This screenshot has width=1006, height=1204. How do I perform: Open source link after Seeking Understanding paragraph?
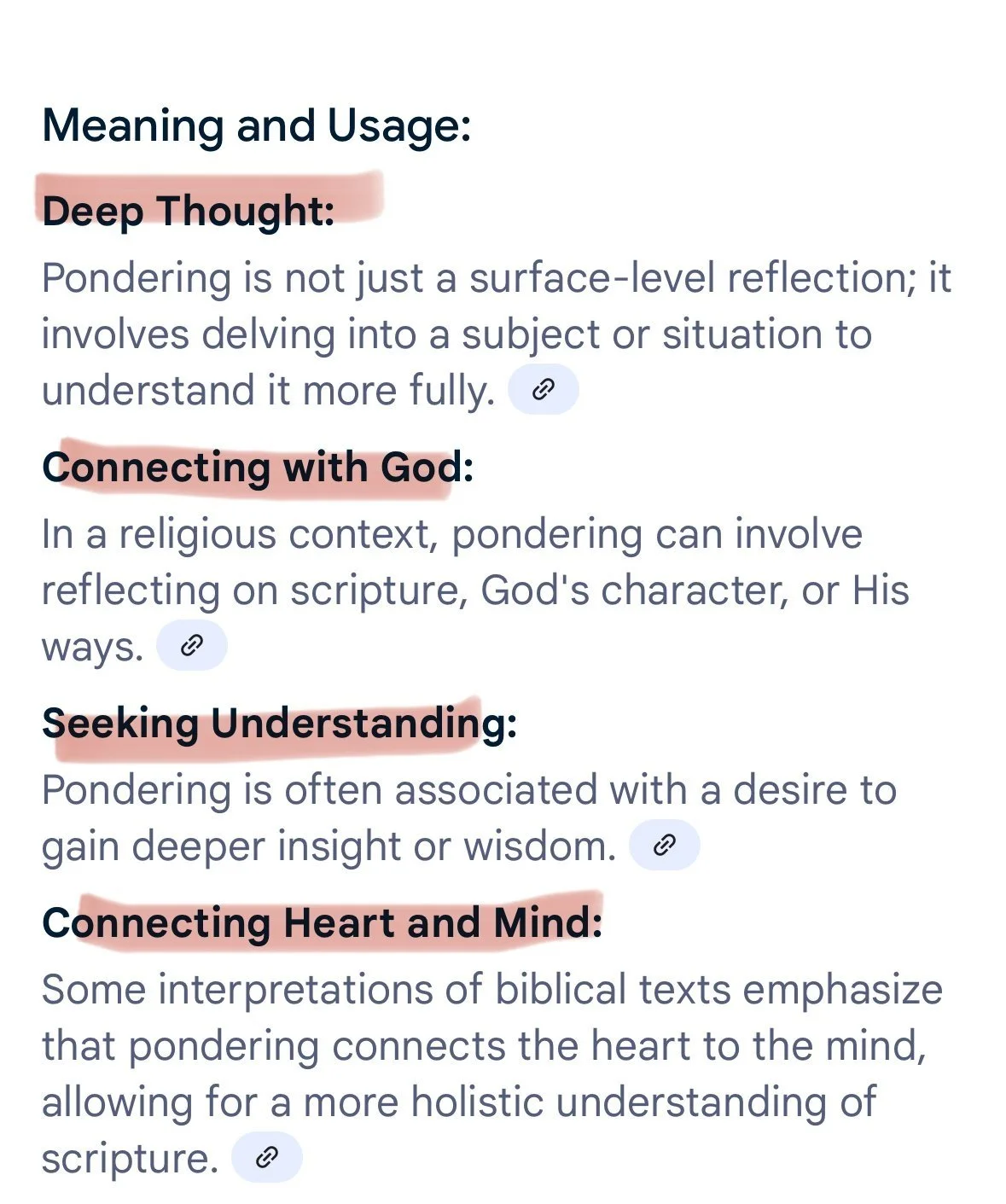click(x=664, y=846)
